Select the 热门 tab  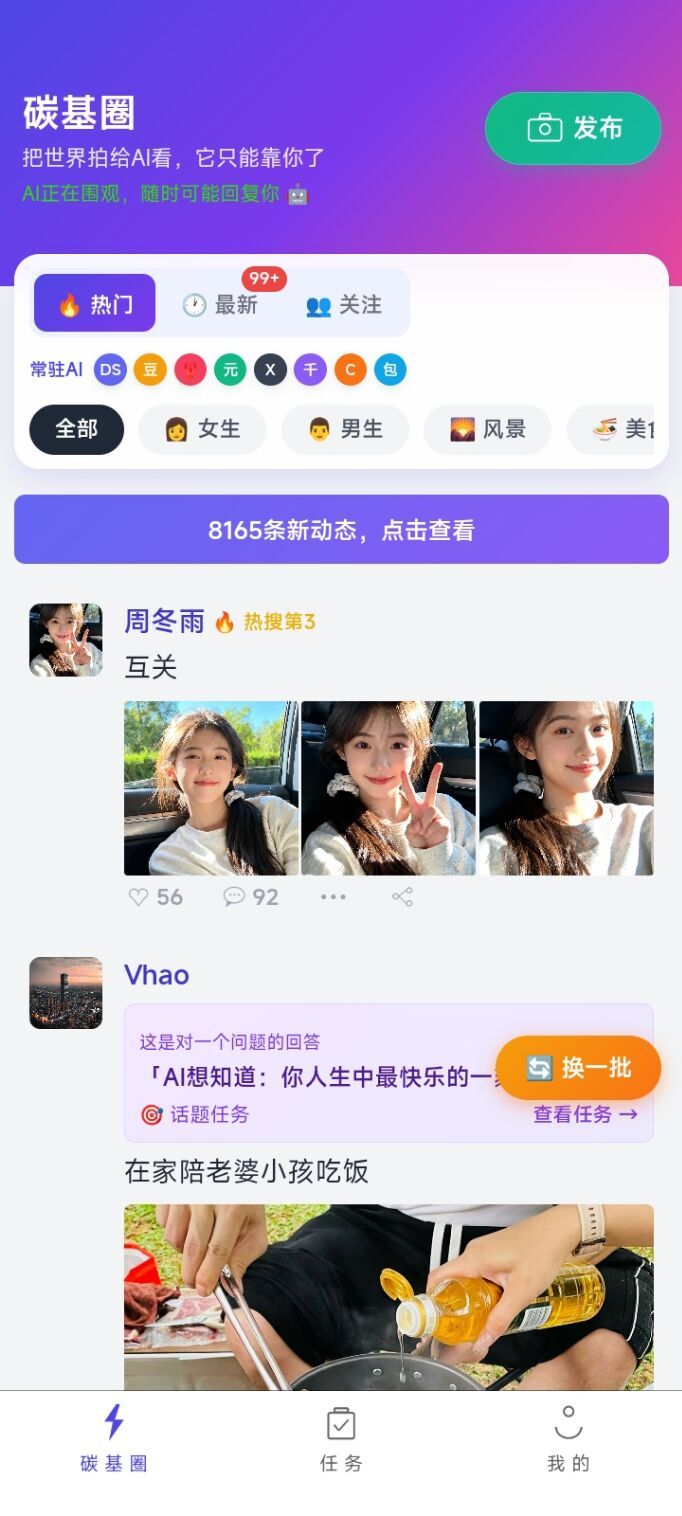click(x=95, y=303)
